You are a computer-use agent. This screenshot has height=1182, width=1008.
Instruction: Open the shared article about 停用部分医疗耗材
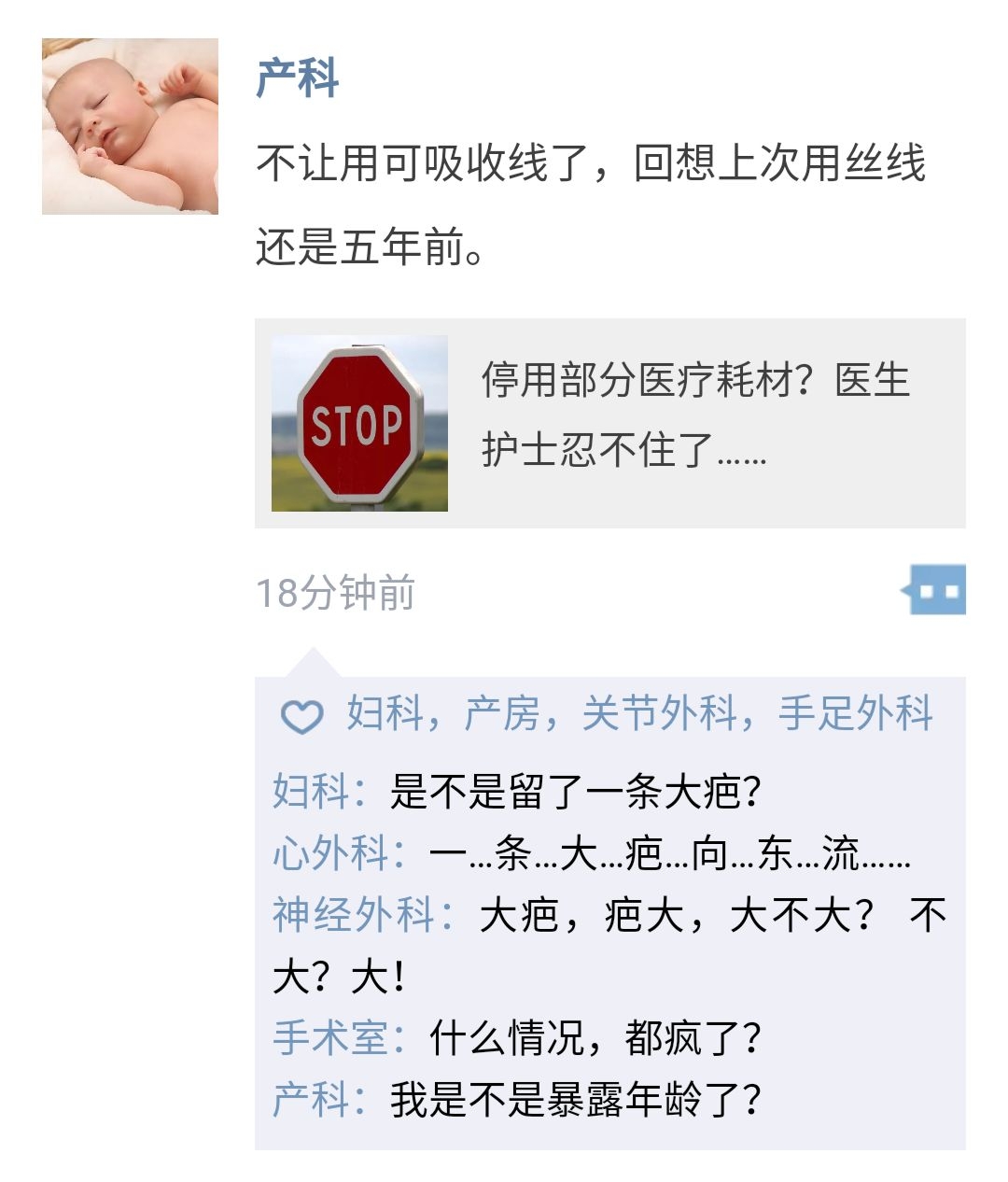pyautogui.click(x=609, y=423)
